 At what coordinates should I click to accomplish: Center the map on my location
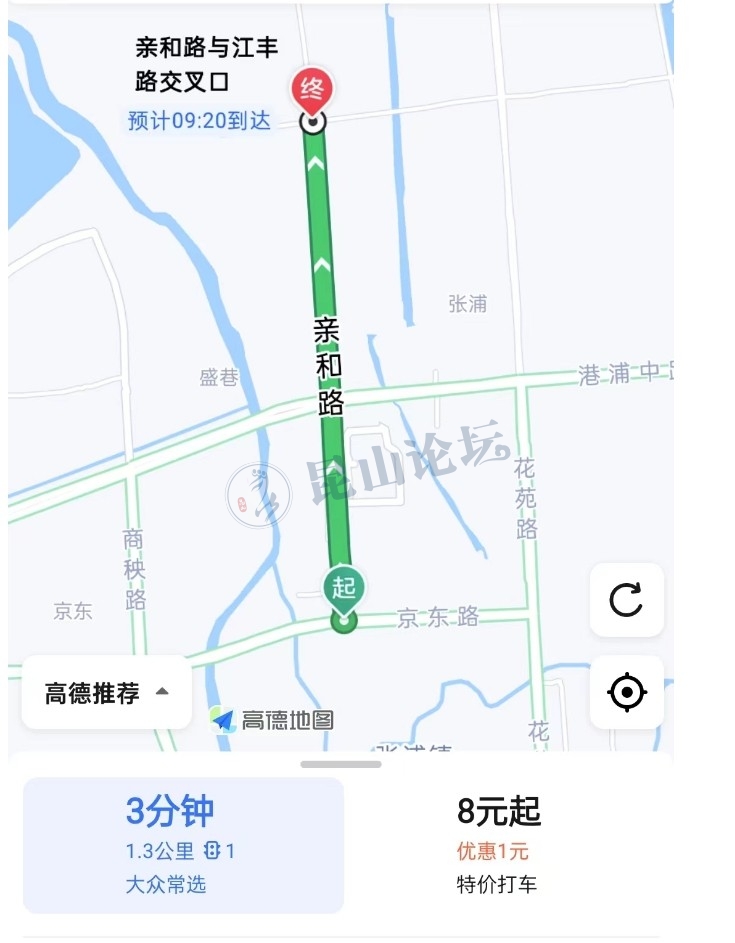coord(626,692)
